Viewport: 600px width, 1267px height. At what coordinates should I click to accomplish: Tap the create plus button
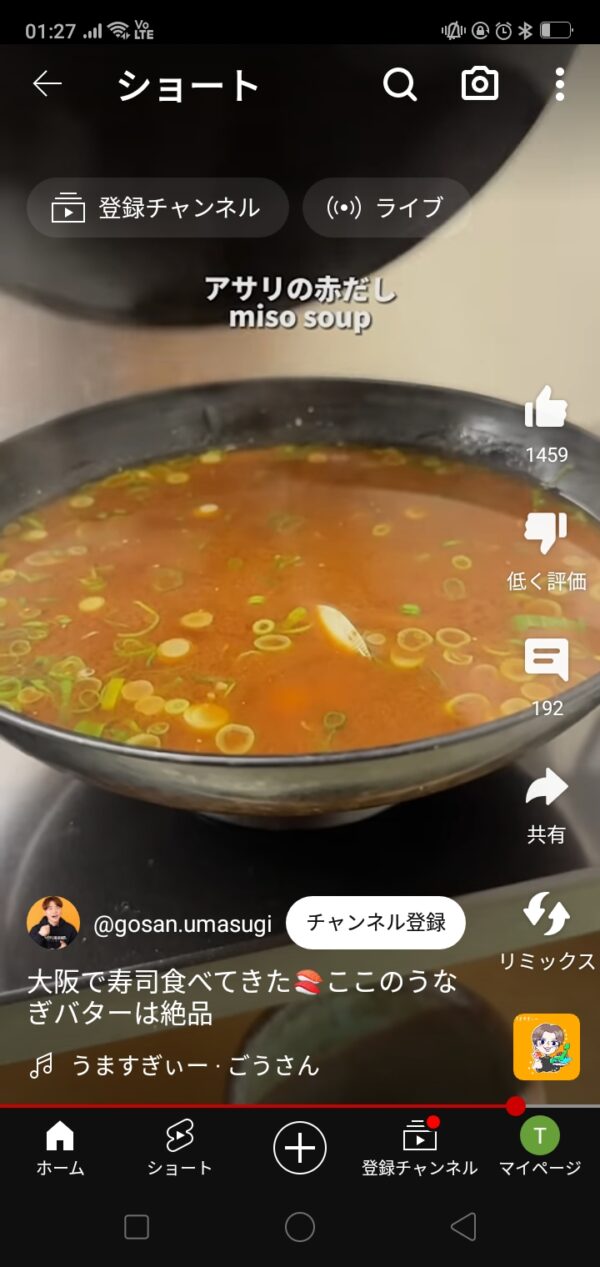click(300, 1147)
